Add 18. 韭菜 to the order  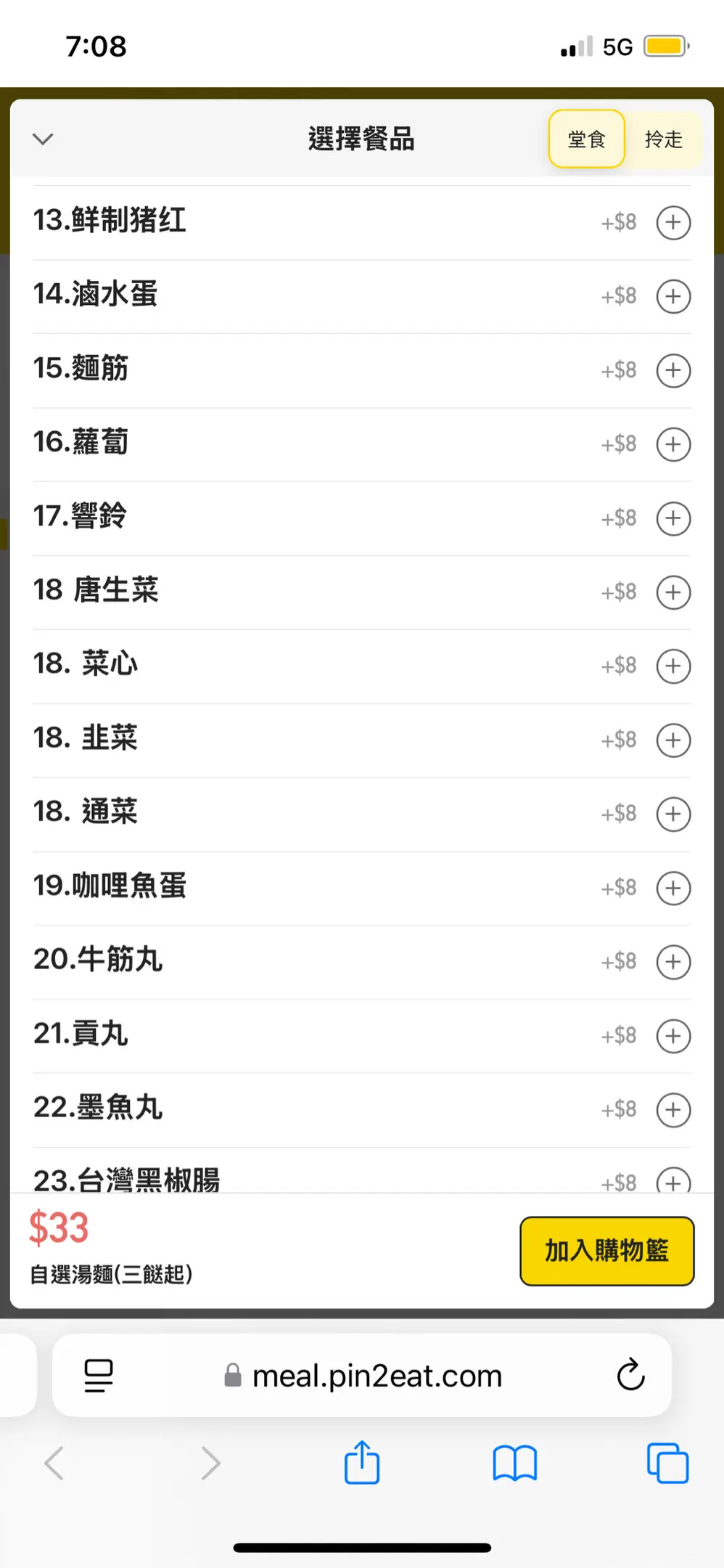pyautogui.click(x=673, y=740)
